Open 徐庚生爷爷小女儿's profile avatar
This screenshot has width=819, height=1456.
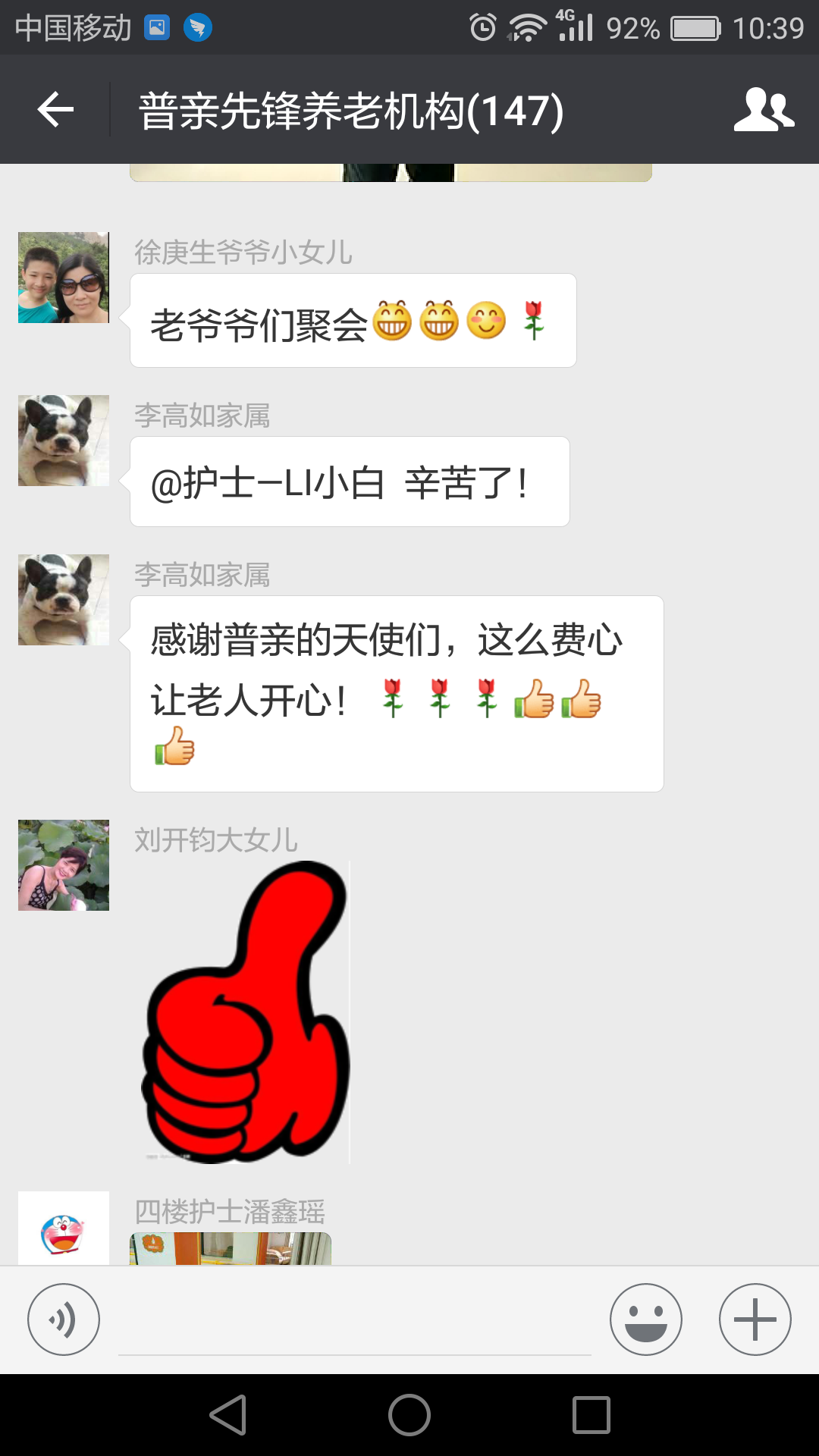[x=64, y=278]
